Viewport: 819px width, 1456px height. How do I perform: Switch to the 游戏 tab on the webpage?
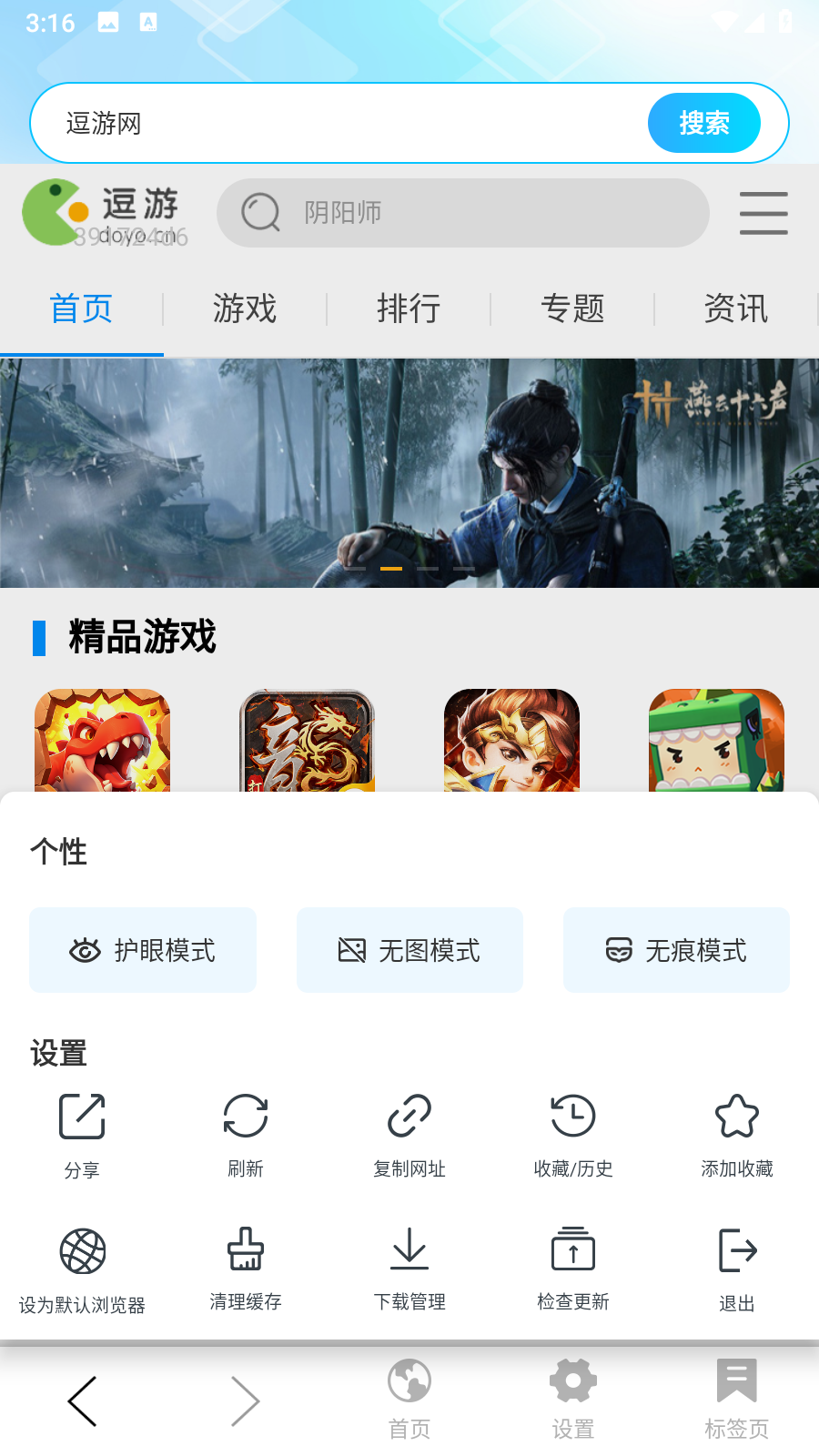(x=245, y=308)
